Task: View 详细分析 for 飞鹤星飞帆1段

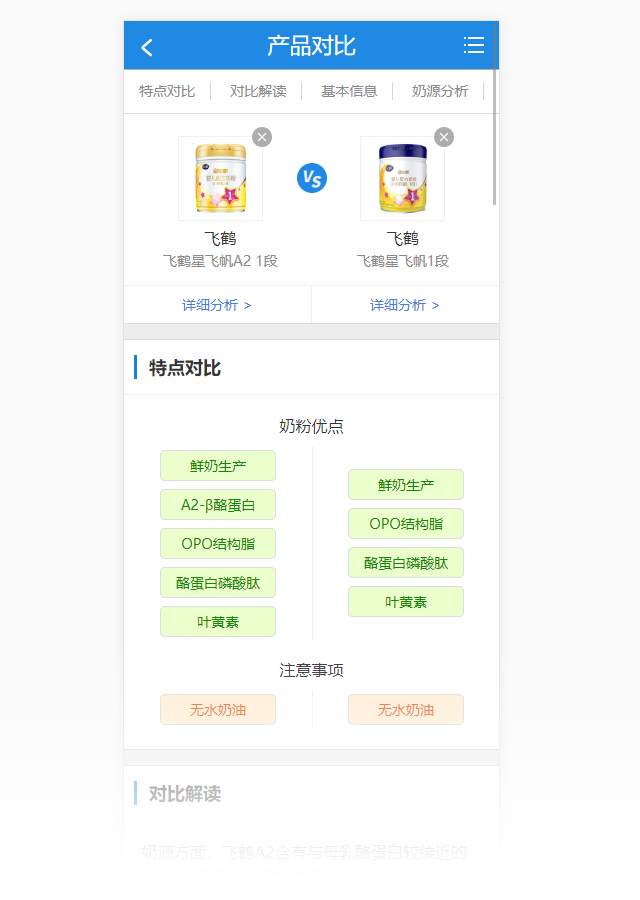Action: [x=405, y=305]
